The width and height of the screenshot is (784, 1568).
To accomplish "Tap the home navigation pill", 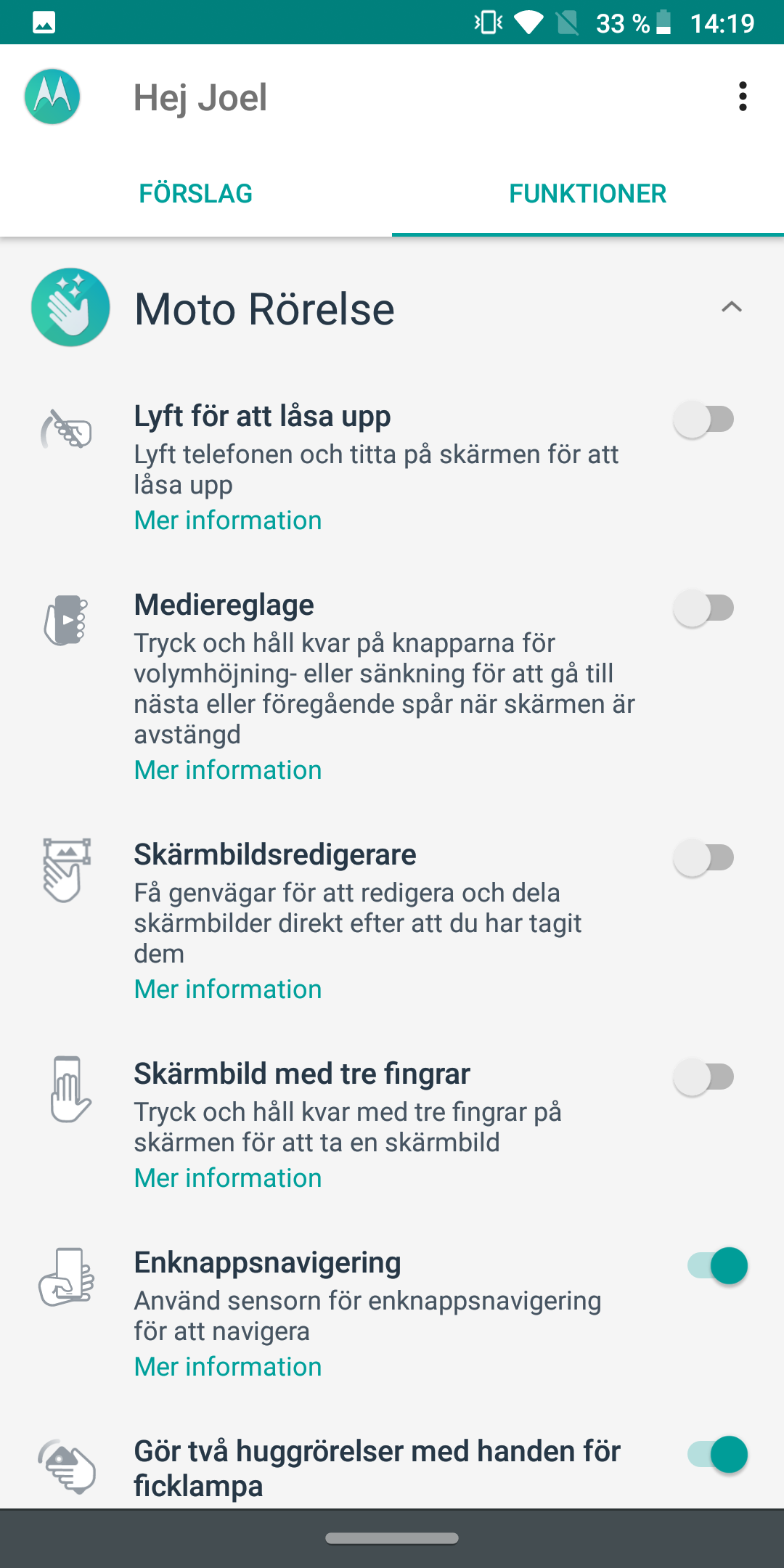I will tap(392, 1538).
